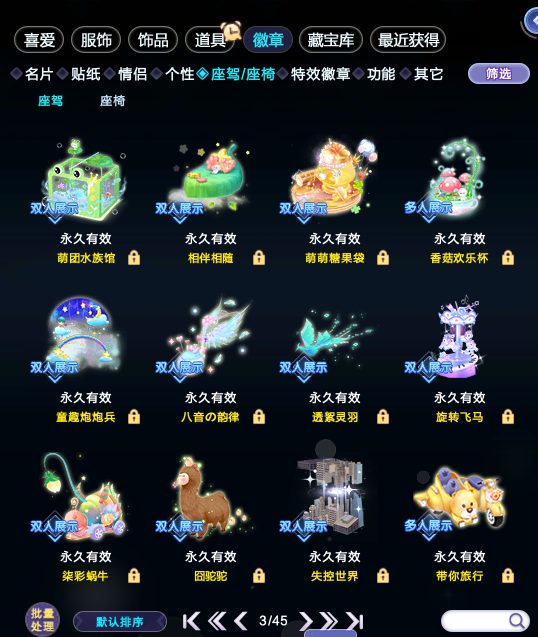
Task: Switch to the 道具 tab
Action: (x=210, y=40)
